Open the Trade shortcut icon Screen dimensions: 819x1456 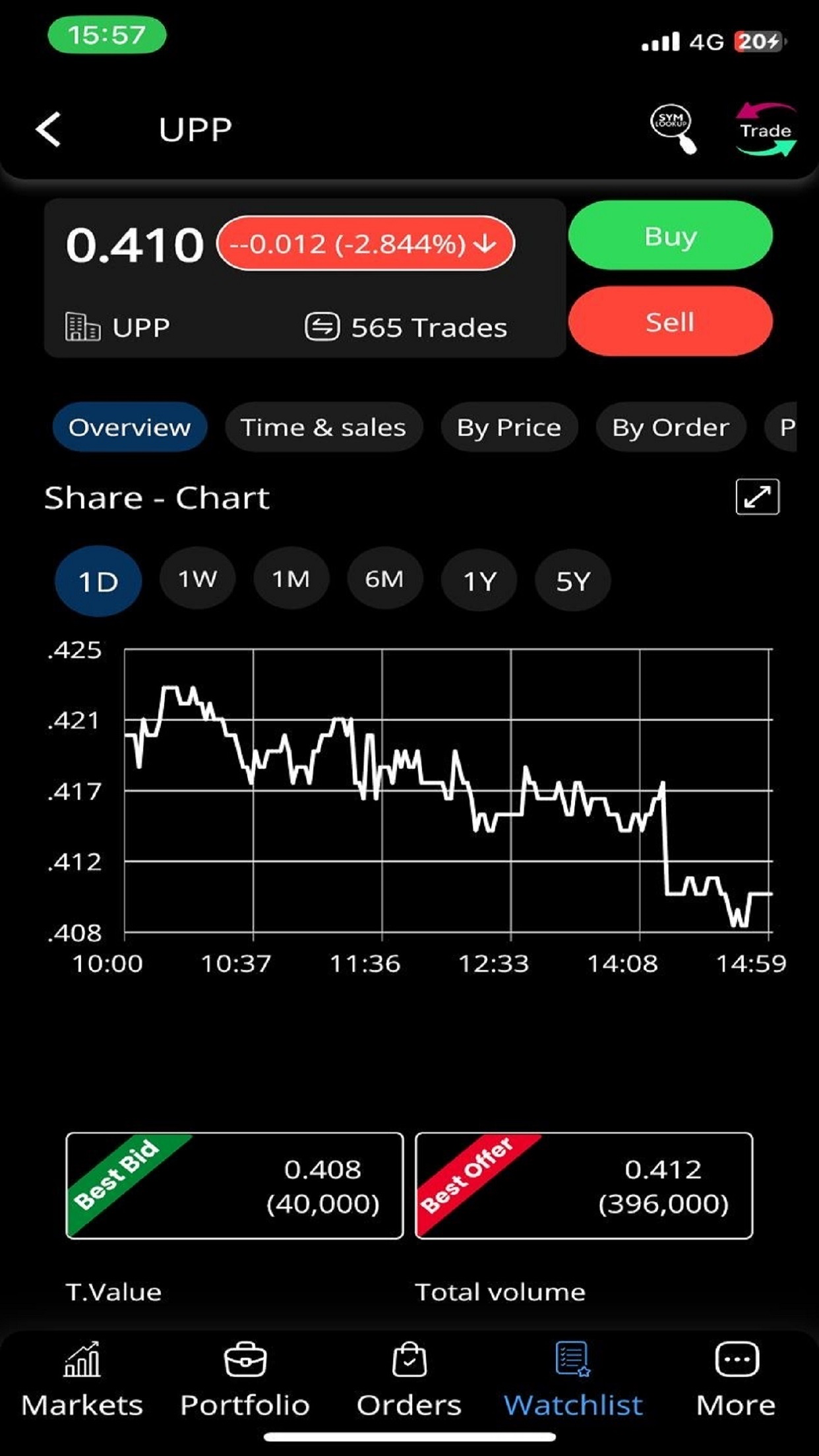tap(765, 130)
